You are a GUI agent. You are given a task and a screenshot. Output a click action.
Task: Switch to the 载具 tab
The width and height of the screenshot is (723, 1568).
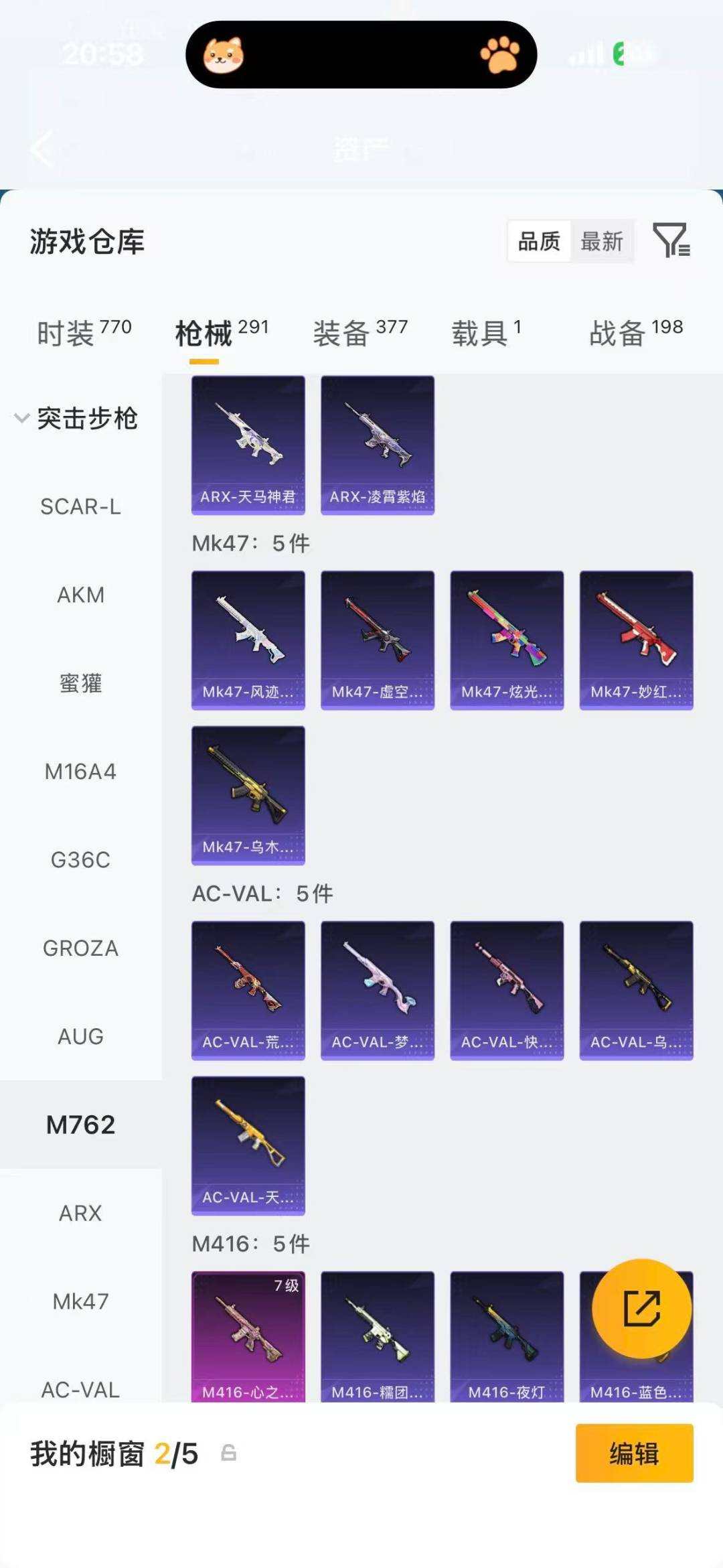pyautogui.click(x=486, y=332)
